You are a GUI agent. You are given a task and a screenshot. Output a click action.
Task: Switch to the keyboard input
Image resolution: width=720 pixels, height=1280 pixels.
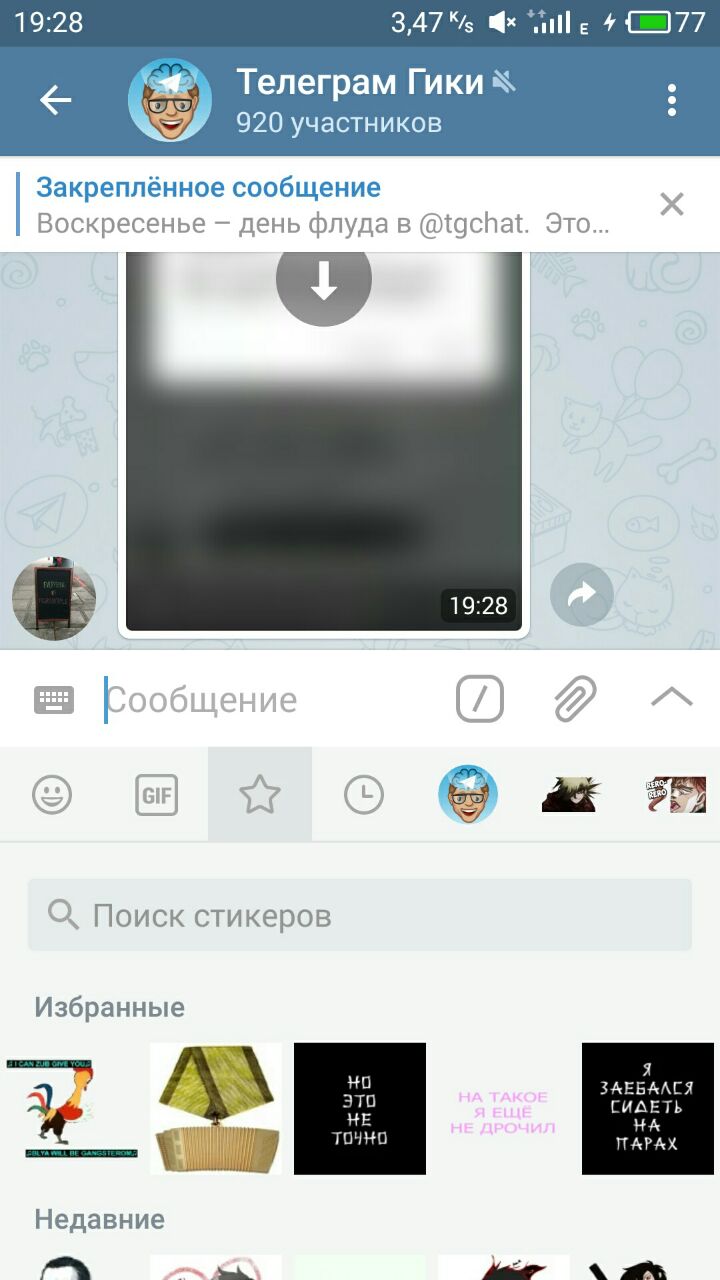pyautogui.click(x=54, y=700)
